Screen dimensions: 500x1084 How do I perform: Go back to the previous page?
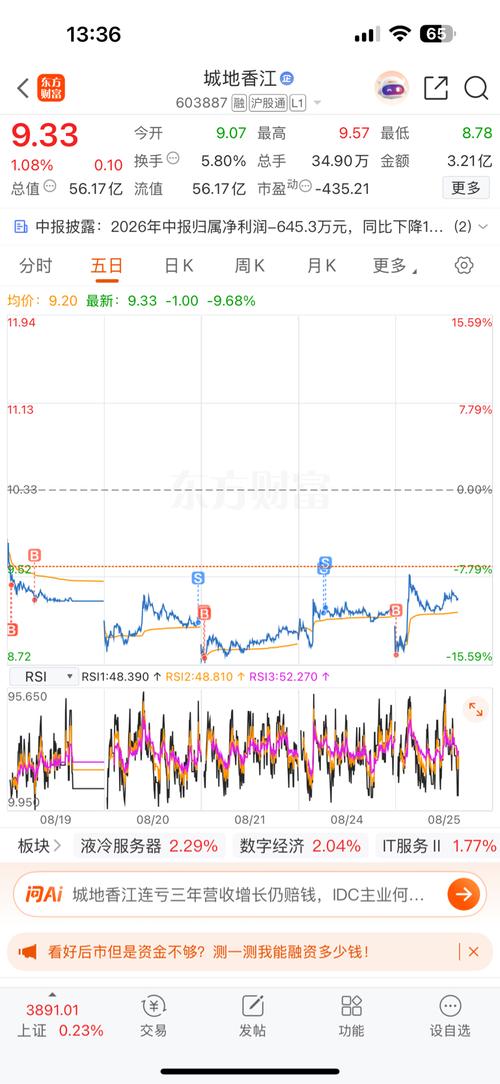click(23, 88)
